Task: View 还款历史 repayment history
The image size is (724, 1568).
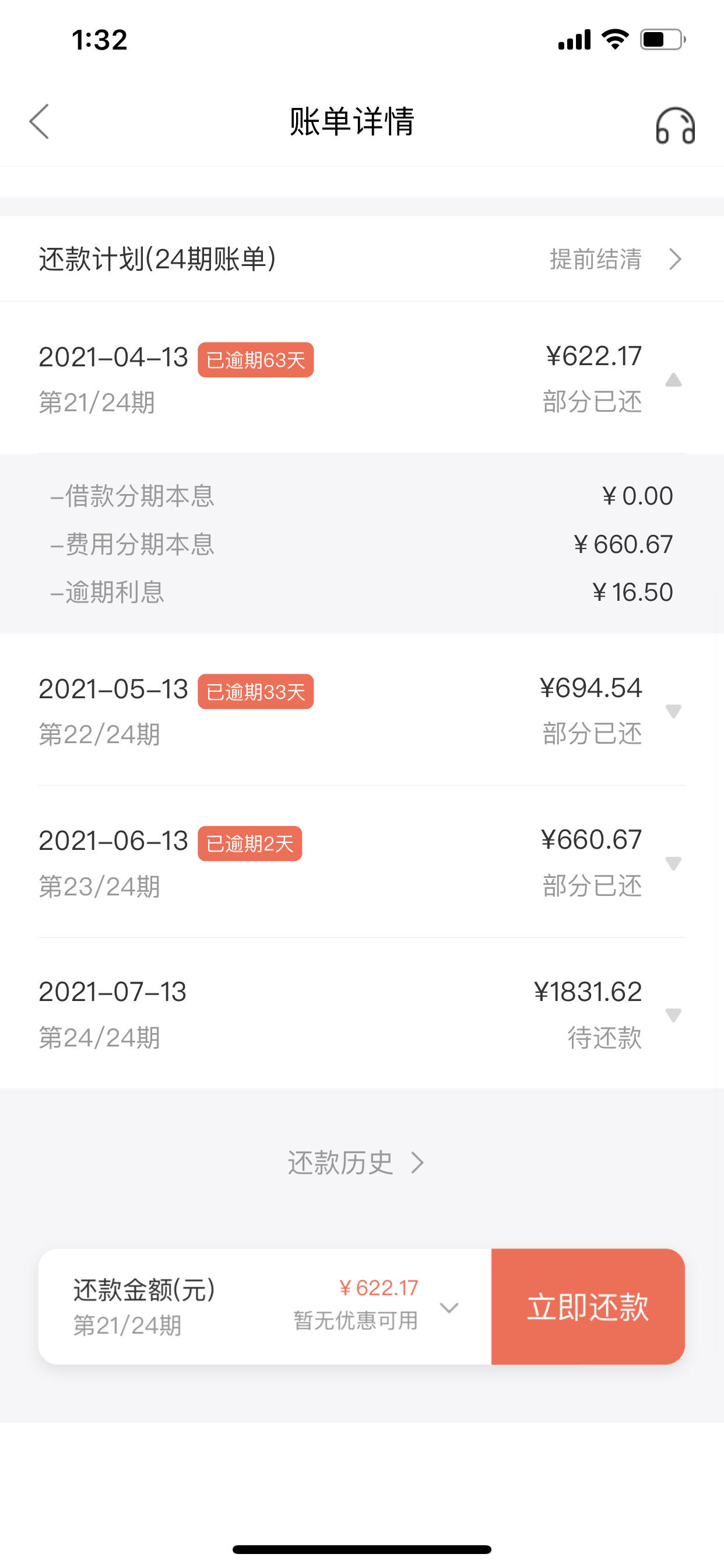Action: 356,1163
